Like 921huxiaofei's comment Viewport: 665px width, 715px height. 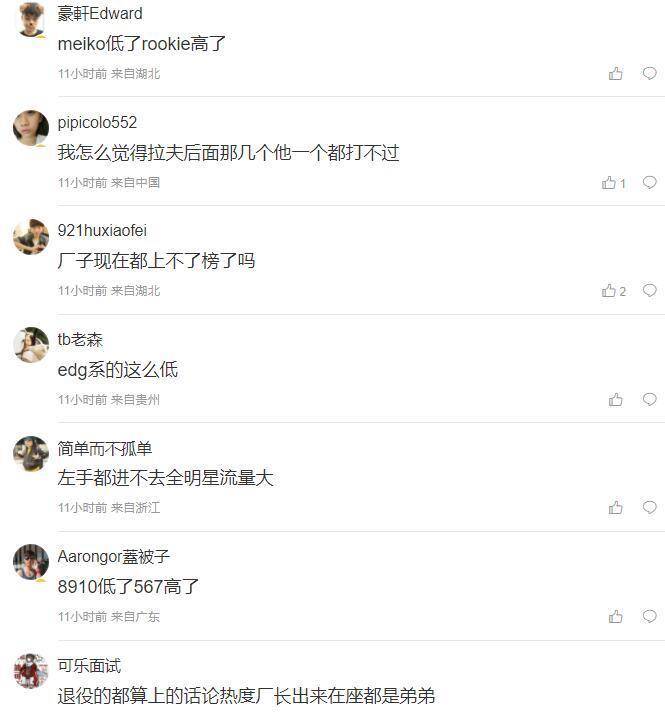pyautogui.click(x=609, y=290)
